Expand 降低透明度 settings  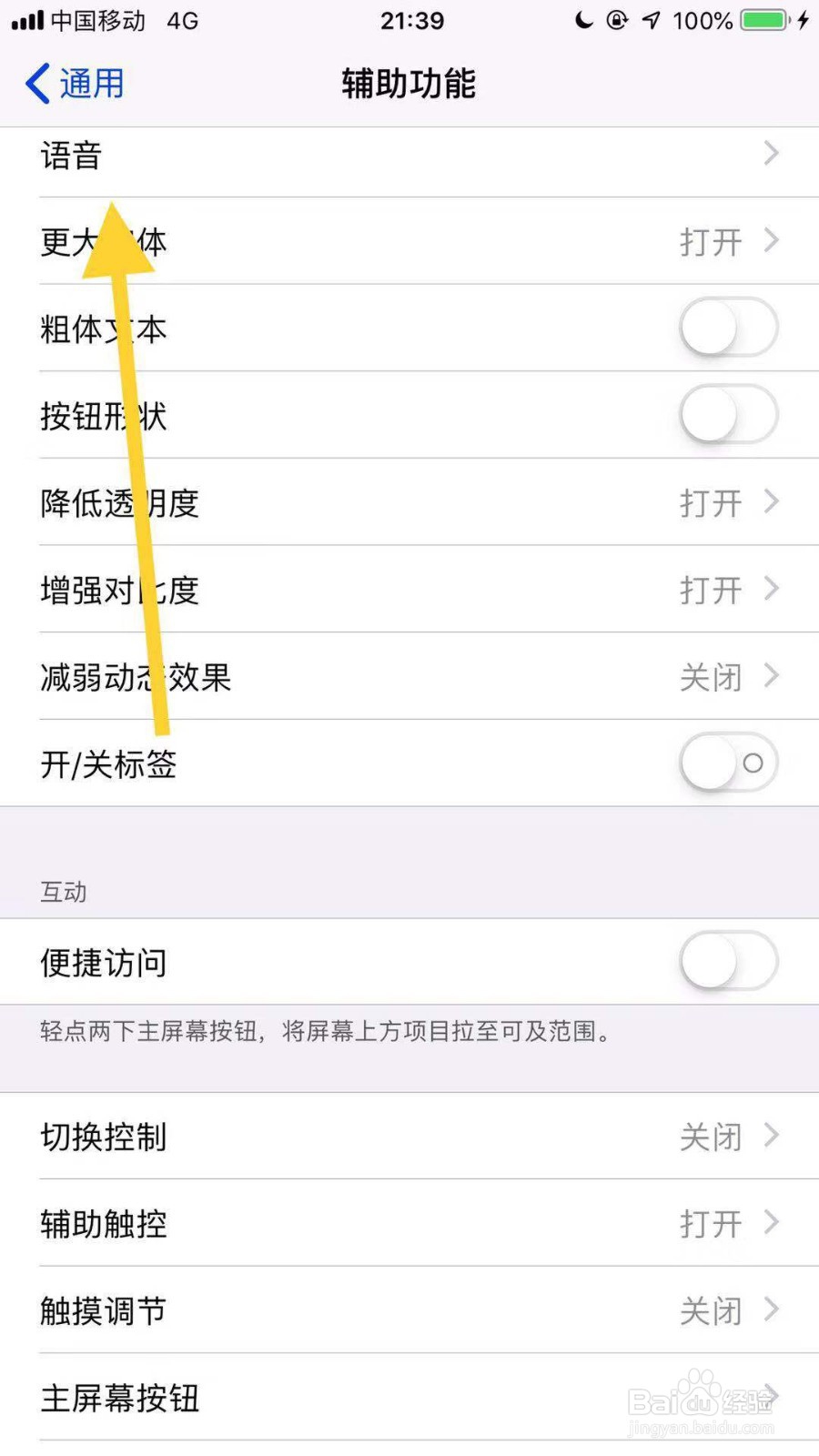(x=770, y=503)
